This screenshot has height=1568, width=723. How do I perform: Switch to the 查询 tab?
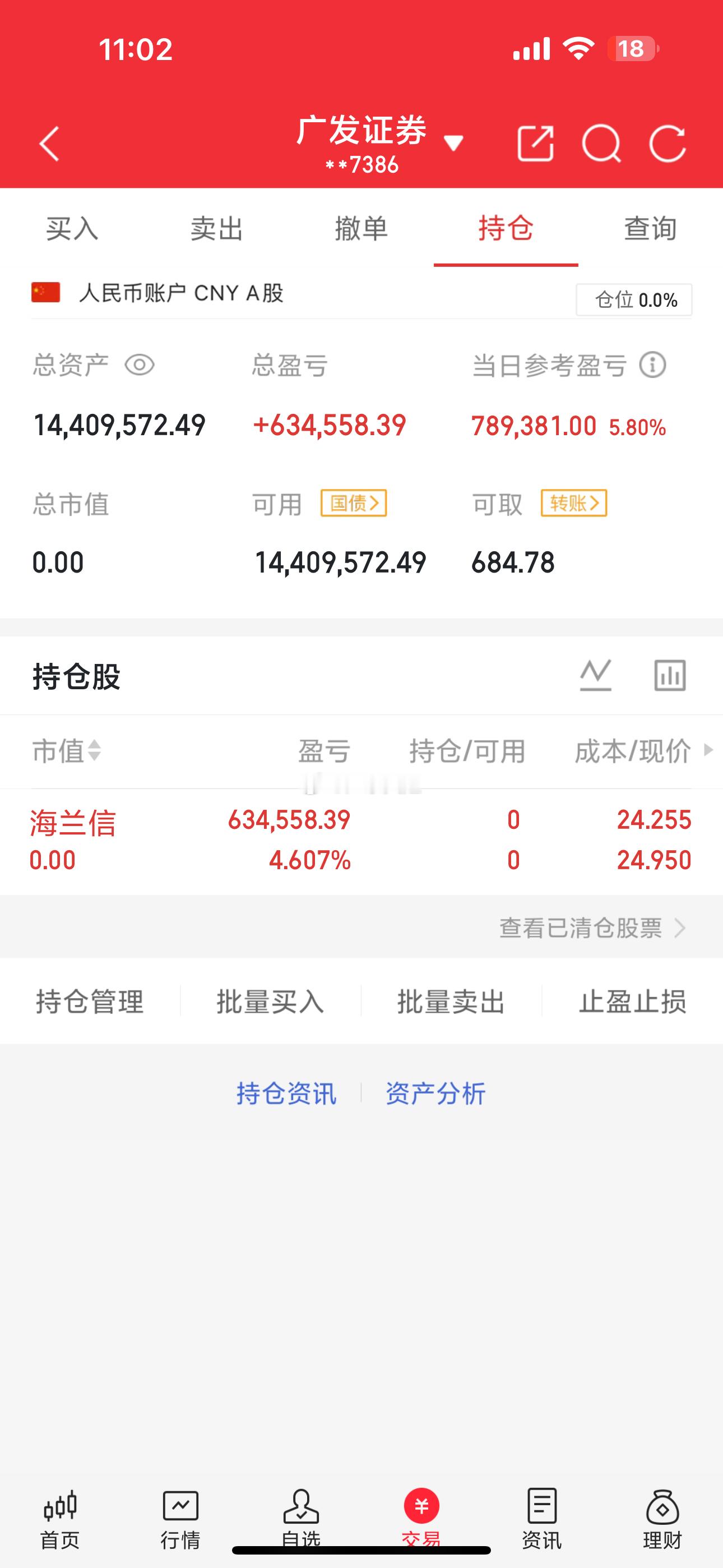tap(650, 229)
